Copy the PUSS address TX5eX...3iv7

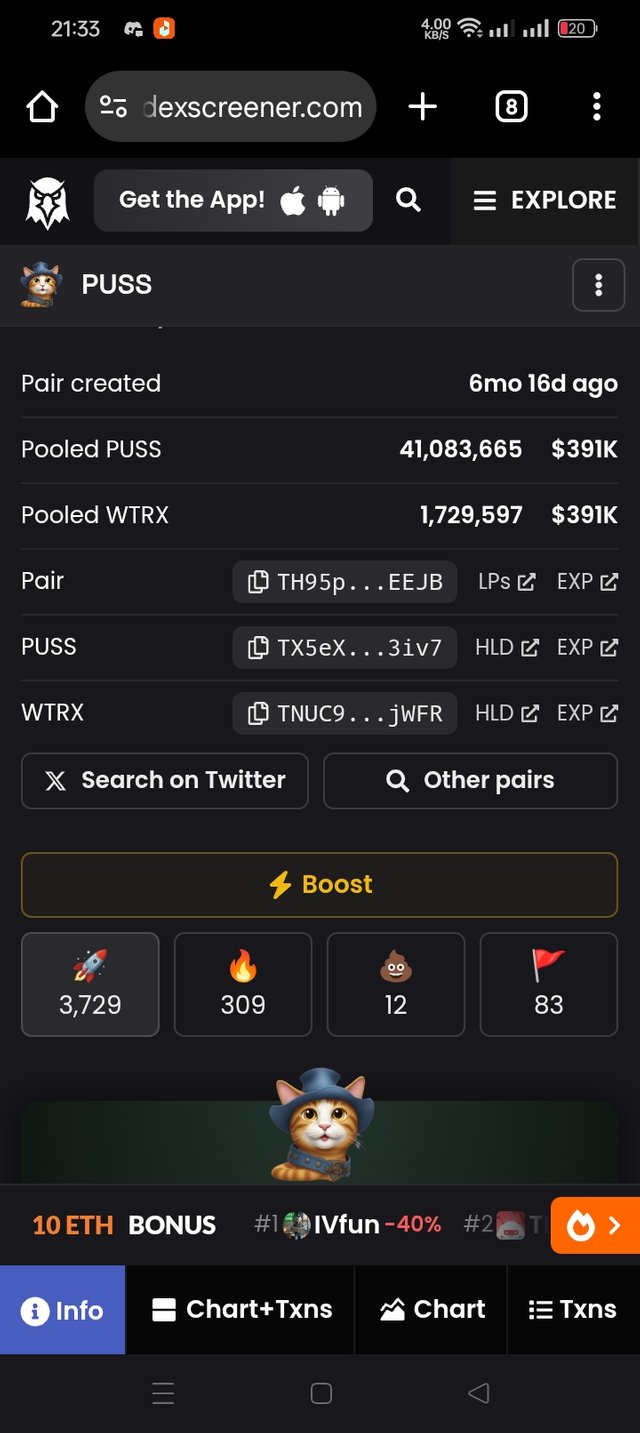[345, 648]
